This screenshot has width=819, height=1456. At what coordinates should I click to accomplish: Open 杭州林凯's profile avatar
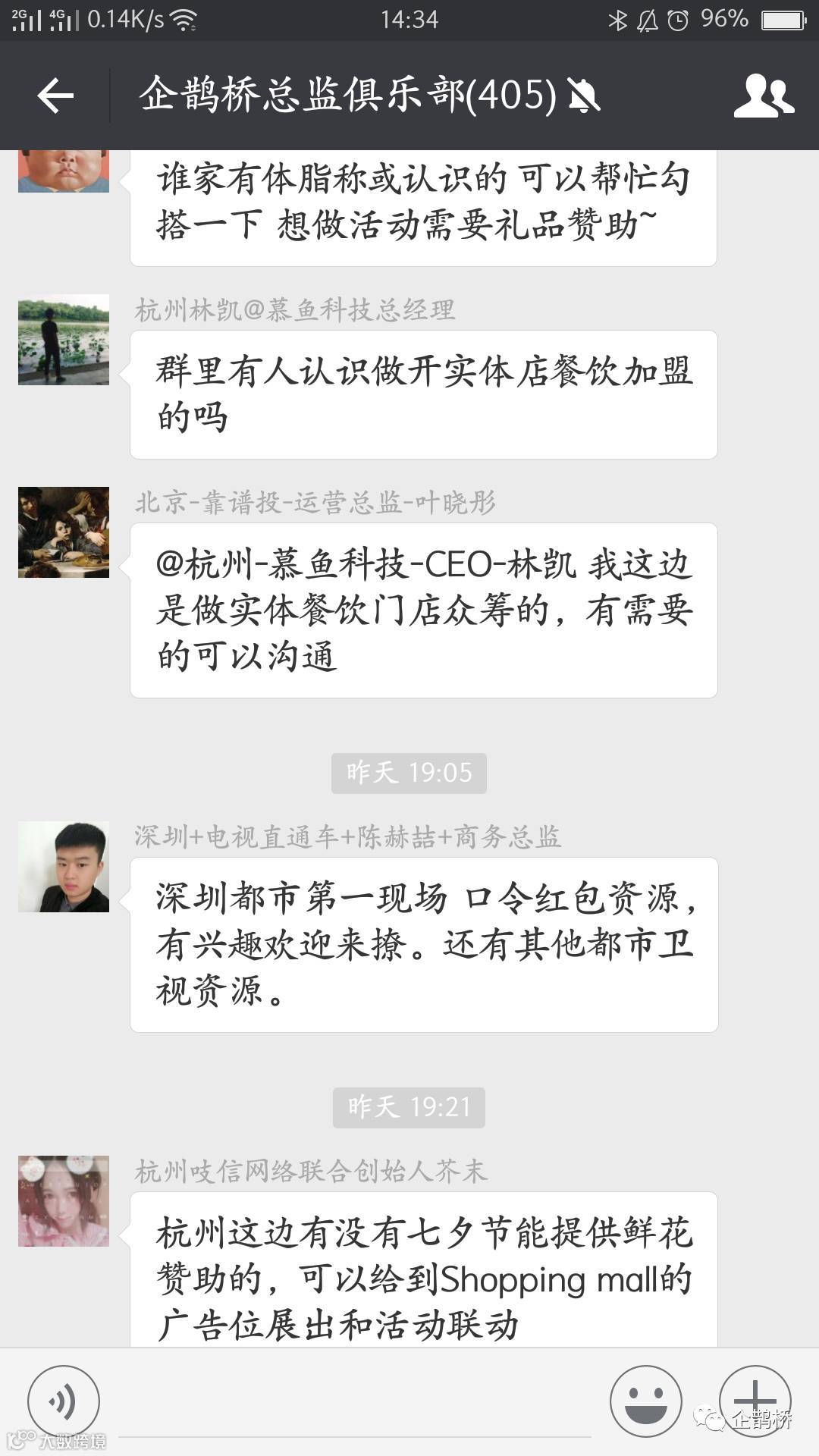[64, 341]
